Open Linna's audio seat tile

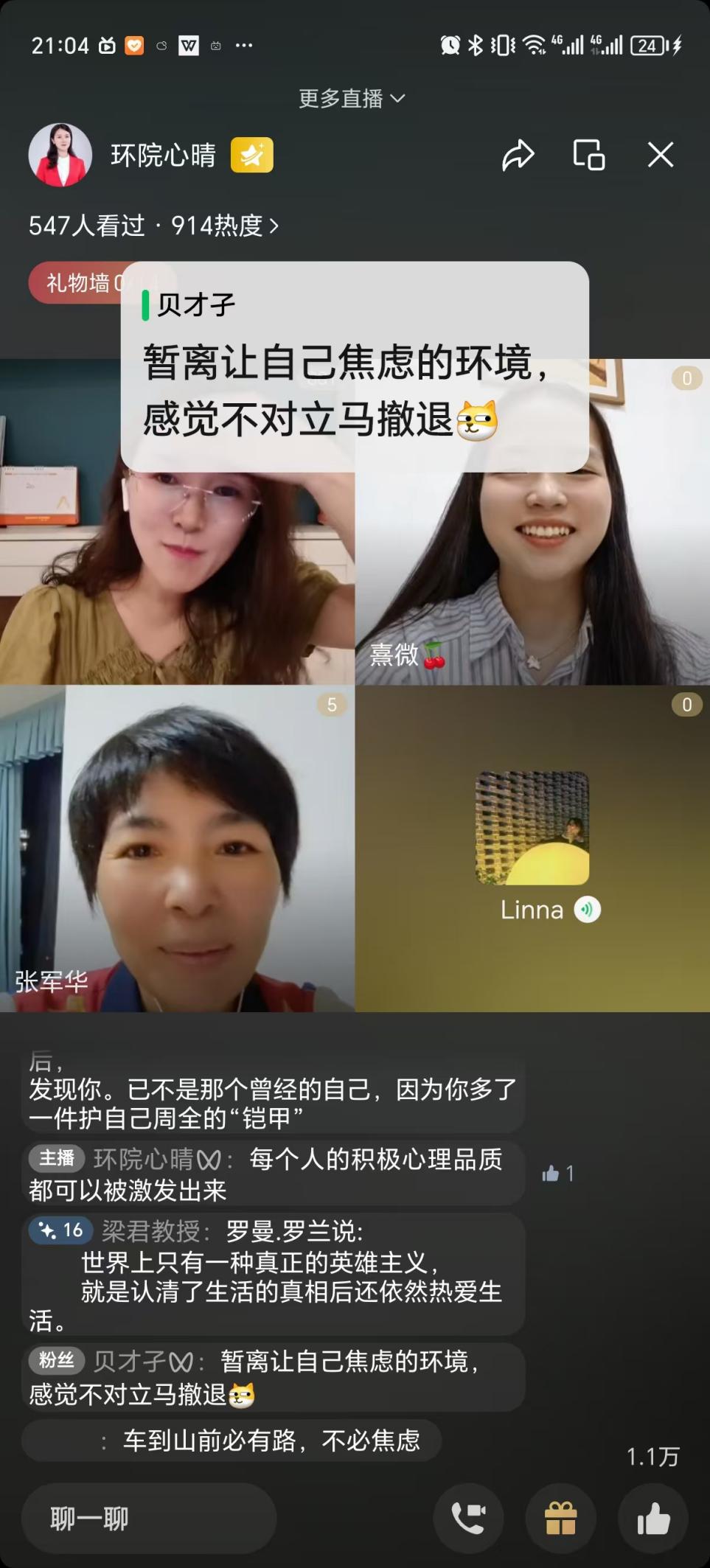pyautogui.click(x=532, y=848)
